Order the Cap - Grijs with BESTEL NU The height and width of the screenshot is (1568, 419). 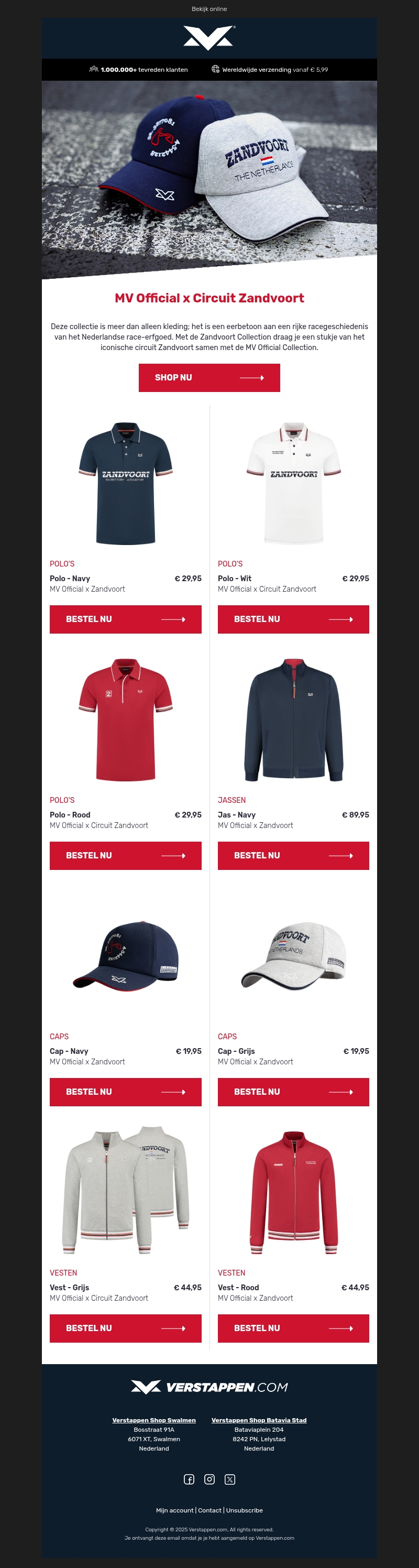[x=293, y=1092]
